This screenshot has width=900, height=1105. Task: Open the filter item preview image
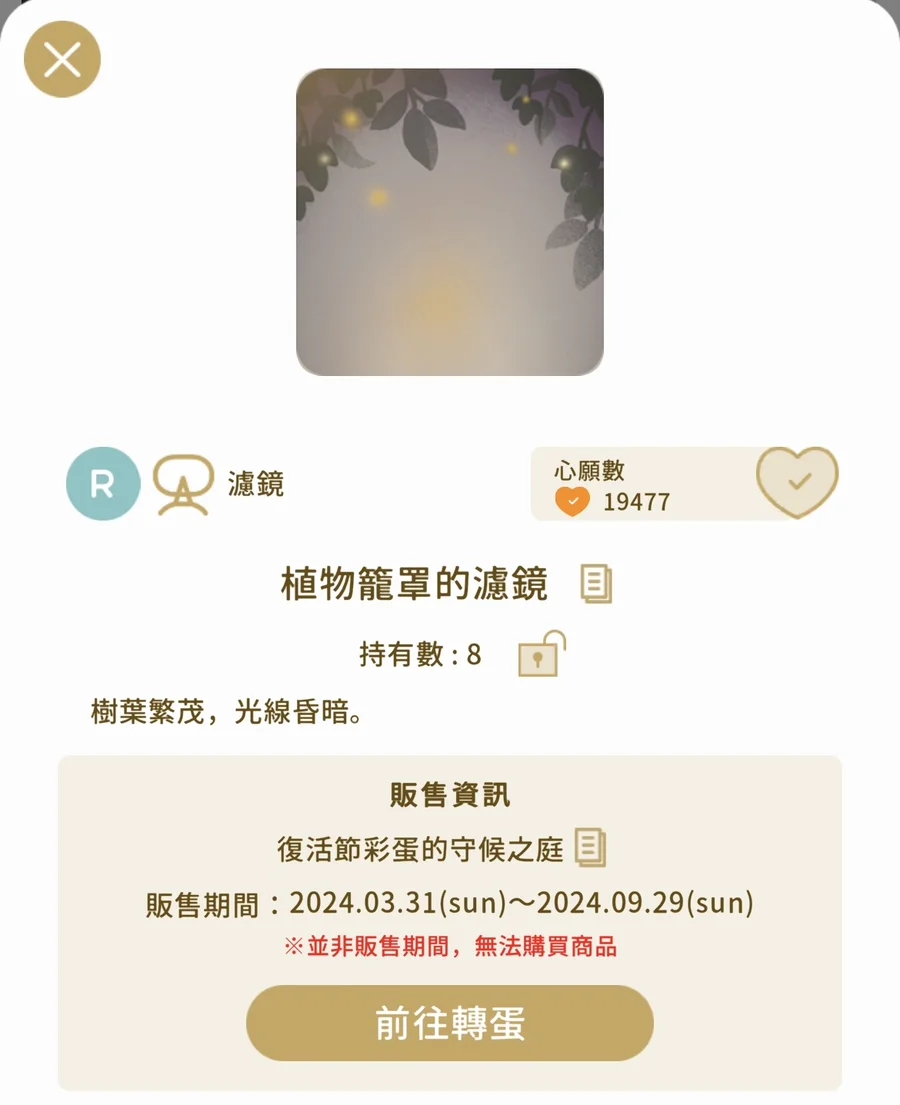[450, 222]
